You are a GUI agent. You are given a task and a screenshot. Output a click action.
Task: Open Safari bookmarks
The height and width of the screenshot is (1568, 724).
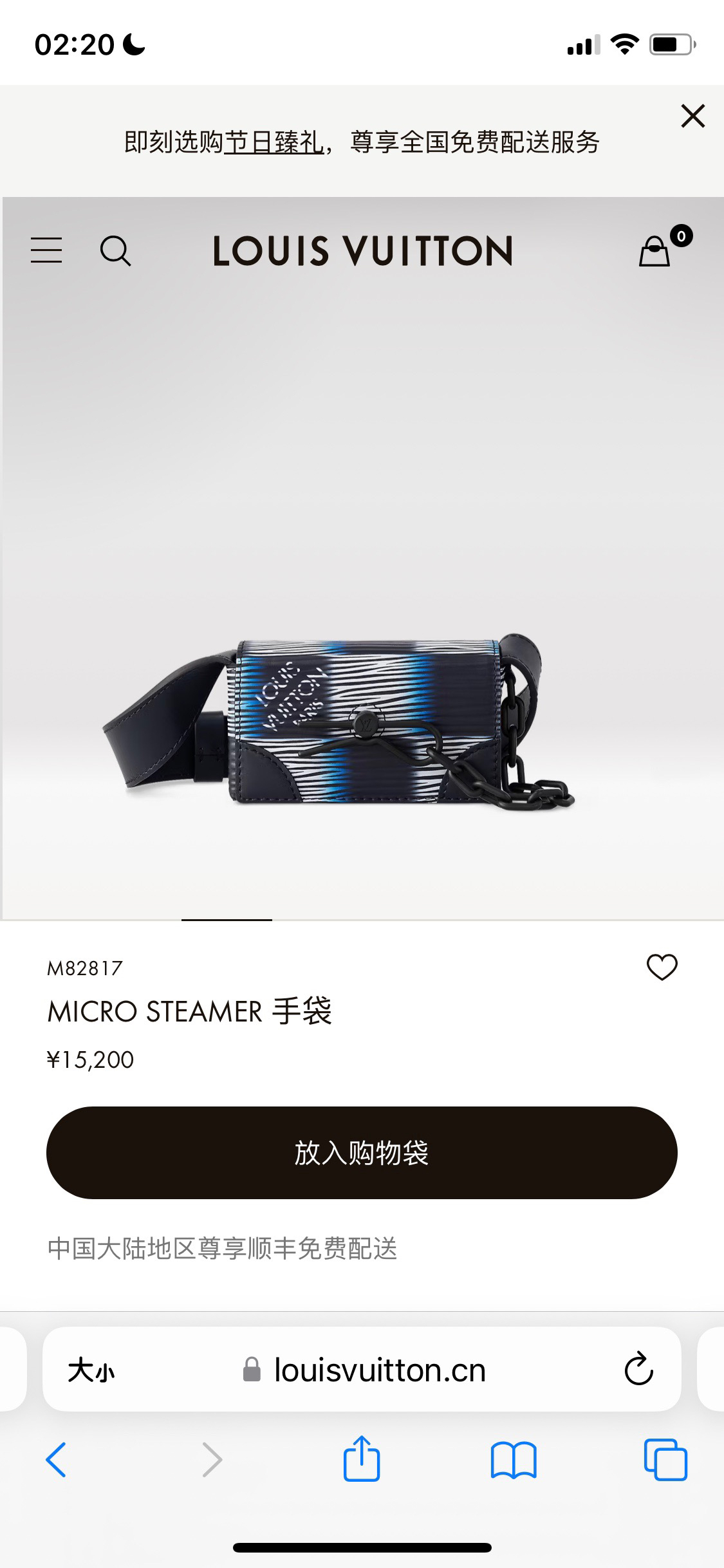click(x=513, y=1460)
